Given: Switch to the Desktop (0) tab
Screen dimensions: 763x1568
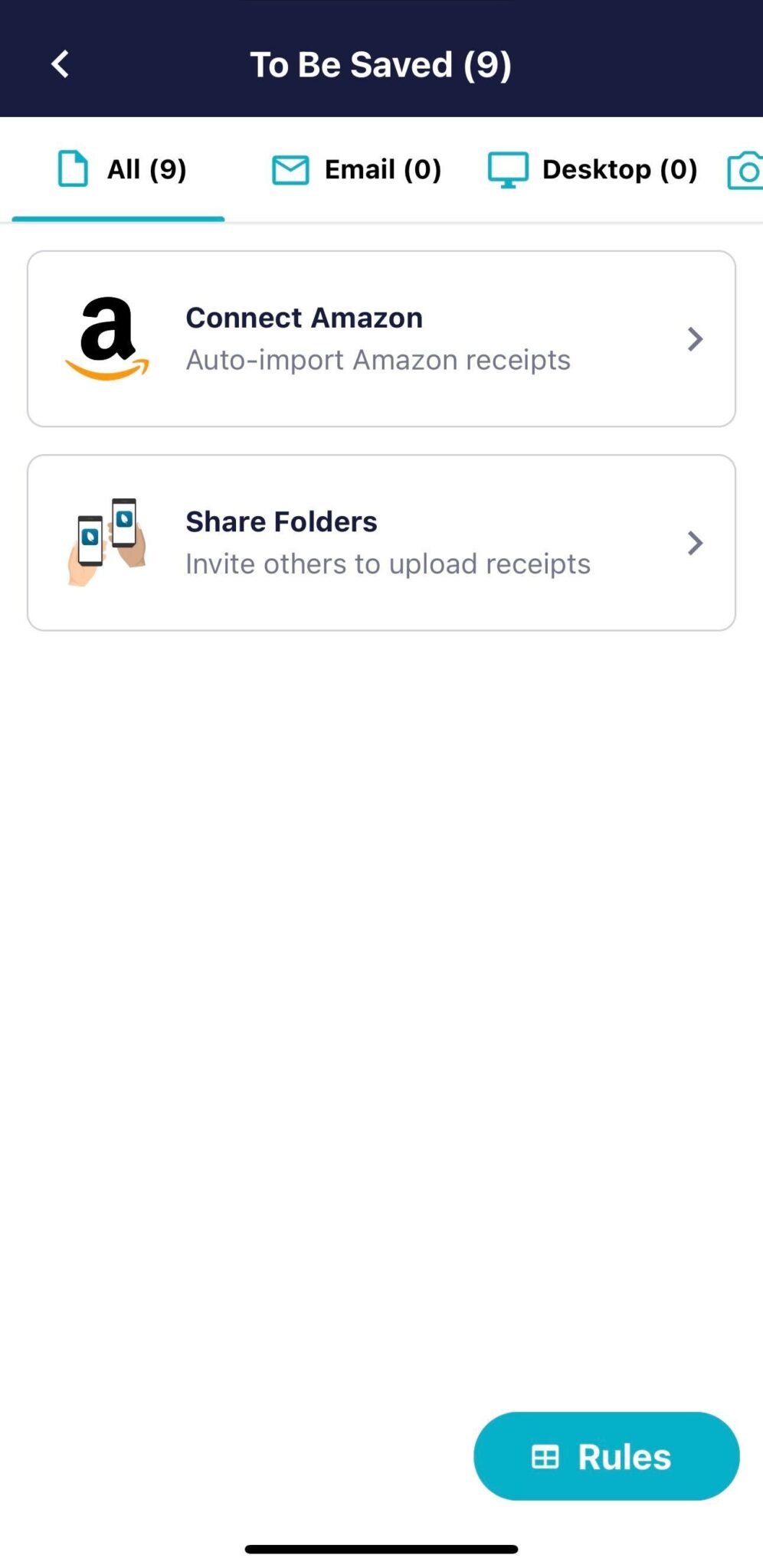Looking at the screenshot, I should [593, 169].
